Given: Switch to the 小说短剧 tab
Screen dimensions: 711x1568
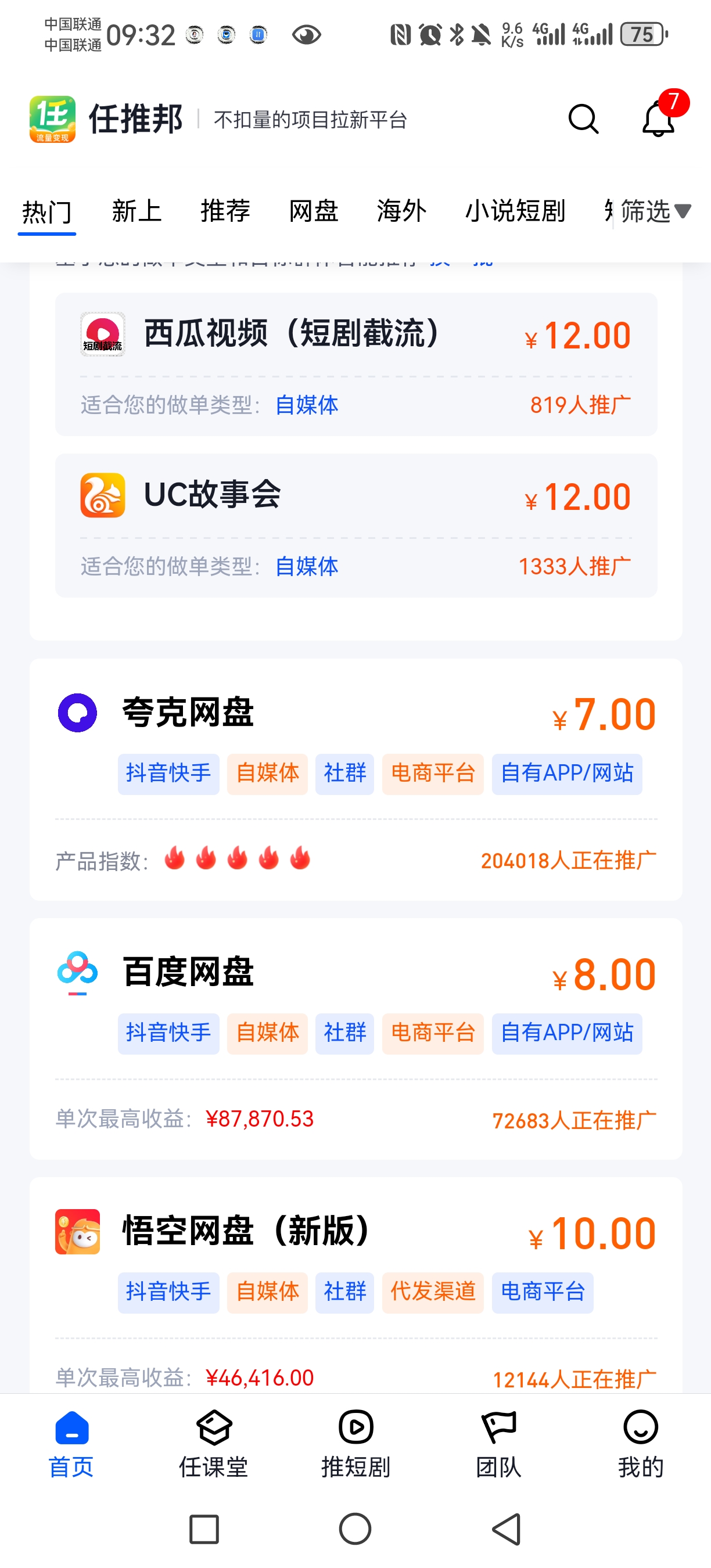Looking at the screenshot, I should 515,211.
